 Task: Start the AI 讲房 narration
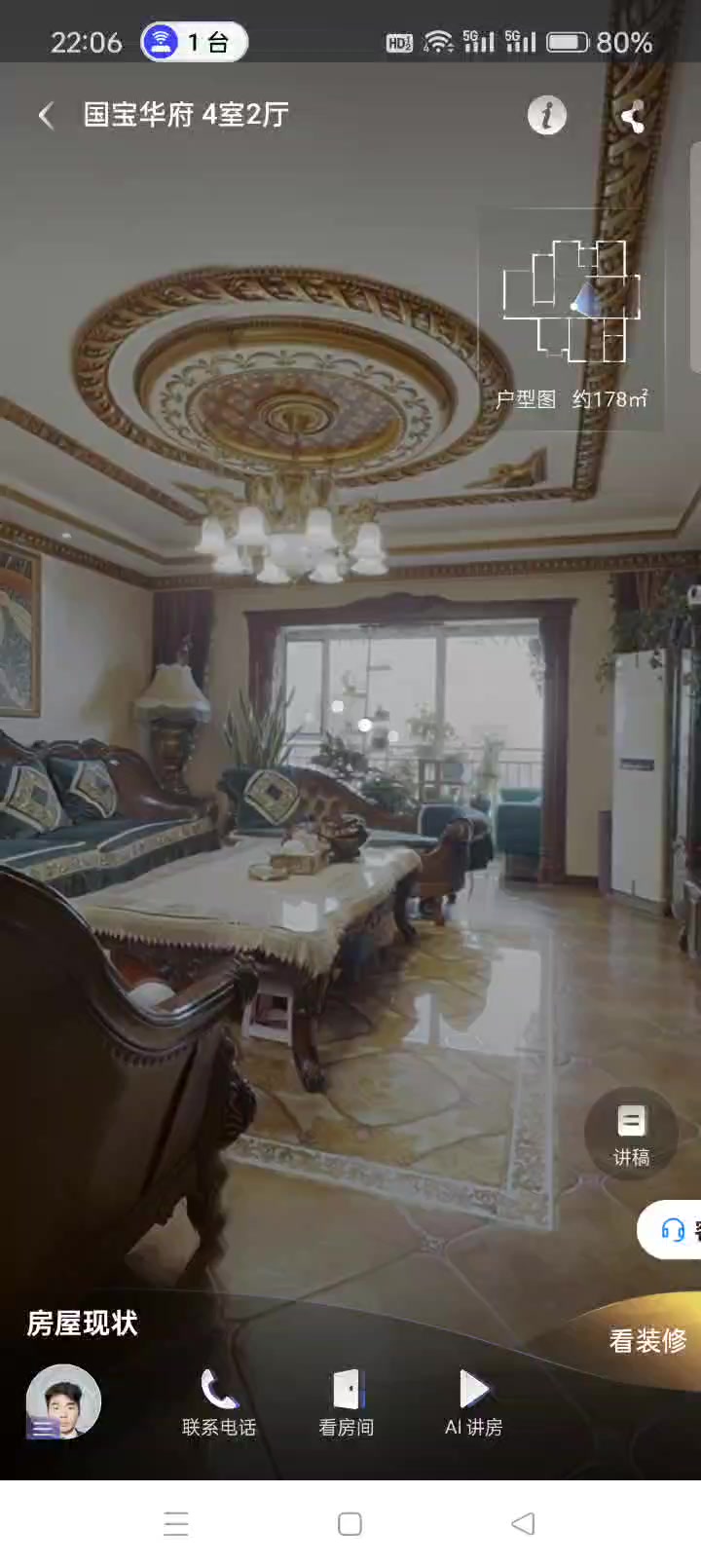click(x=474, y=1401)
